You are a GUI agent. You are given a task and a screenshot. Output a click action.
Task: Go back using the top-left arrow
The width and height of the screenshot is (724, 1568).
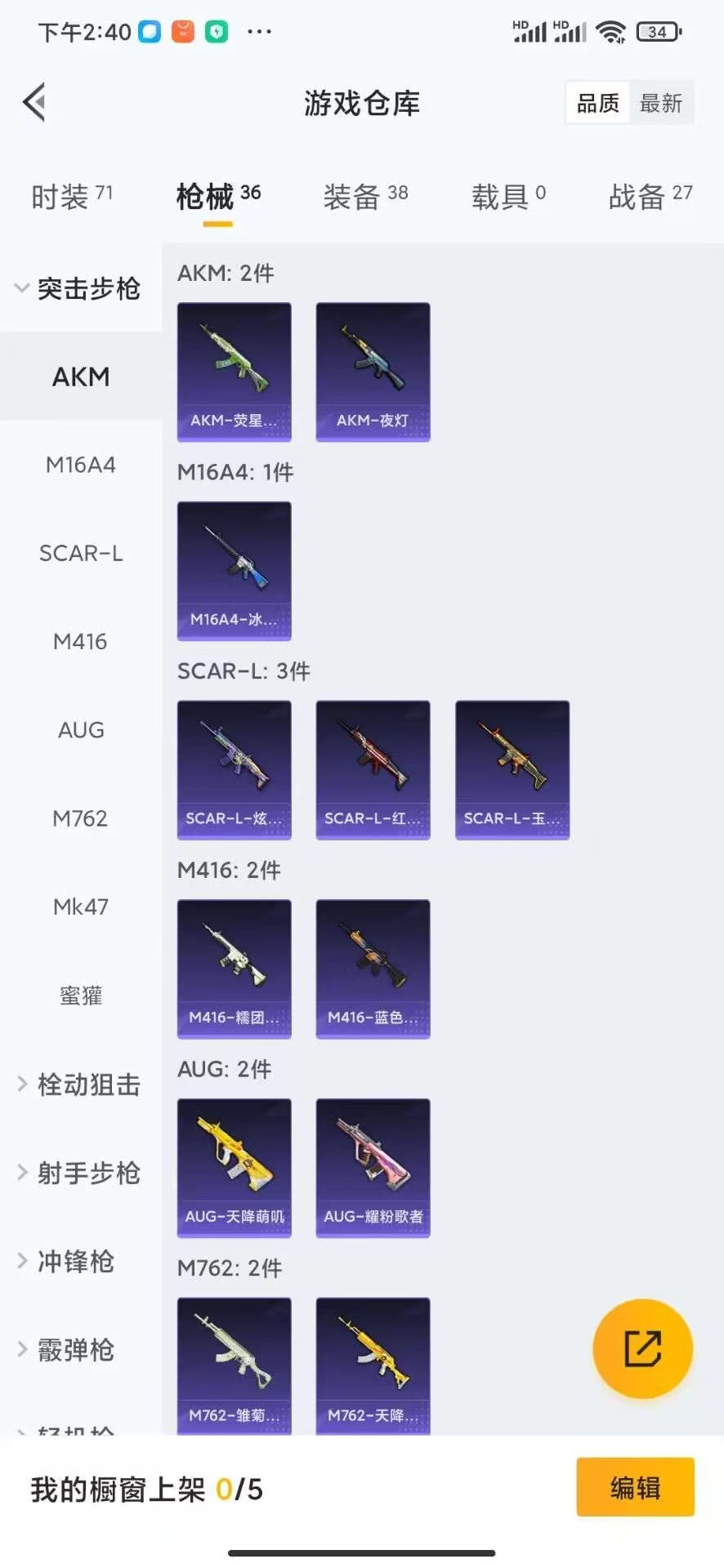(34, 103)
